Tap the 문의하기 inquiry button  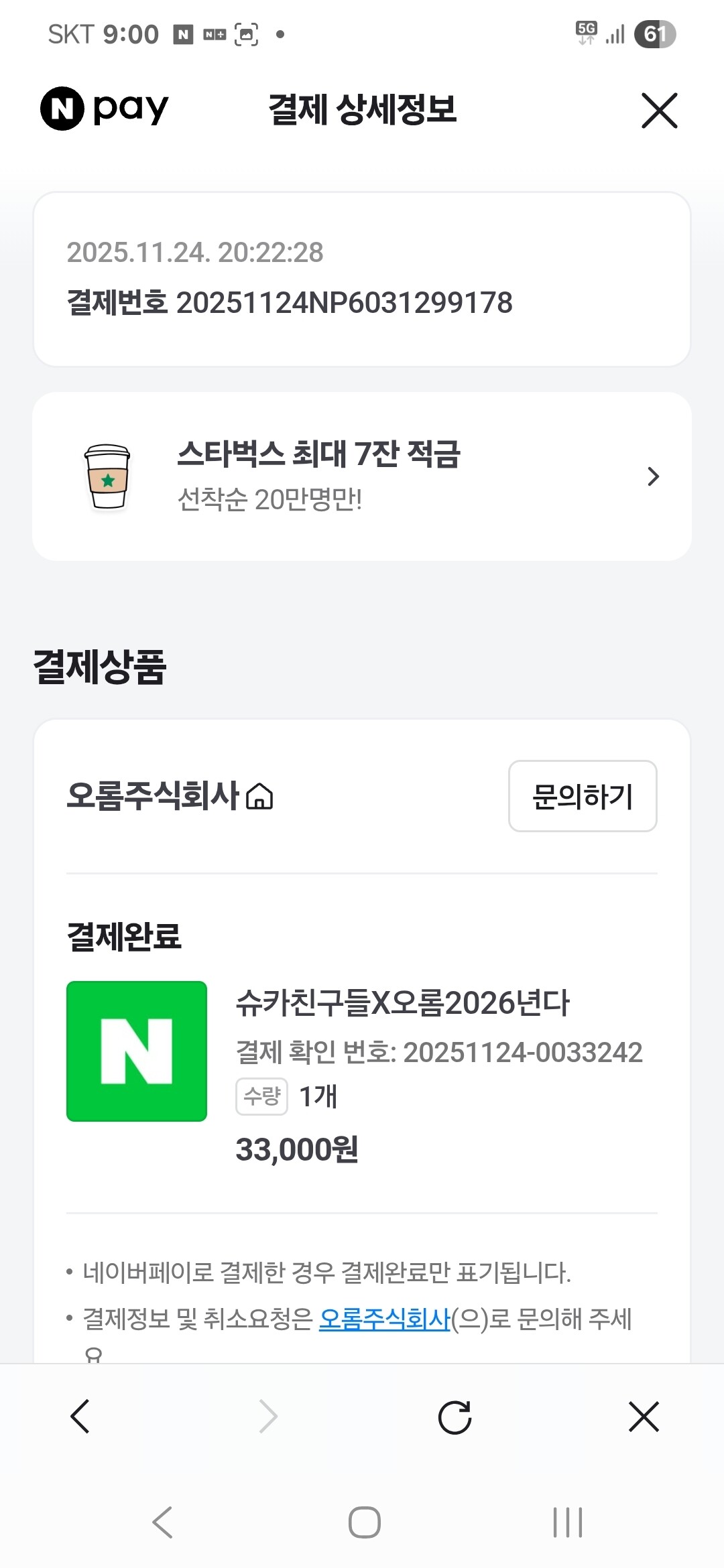coord(582,796)
